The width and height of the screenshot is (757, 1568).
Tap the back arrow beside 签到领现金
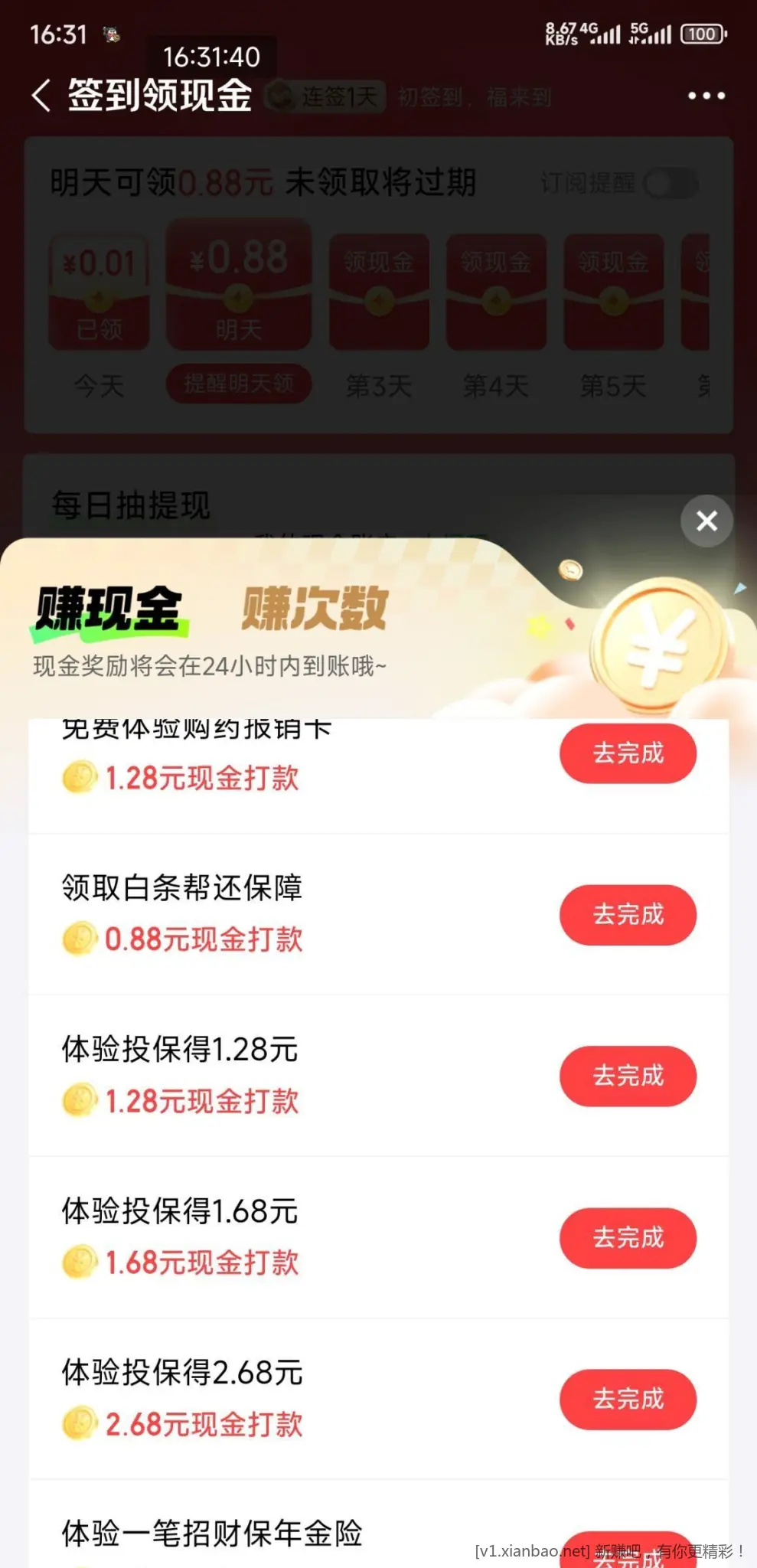pyautogui.click(x=42, y=95)
